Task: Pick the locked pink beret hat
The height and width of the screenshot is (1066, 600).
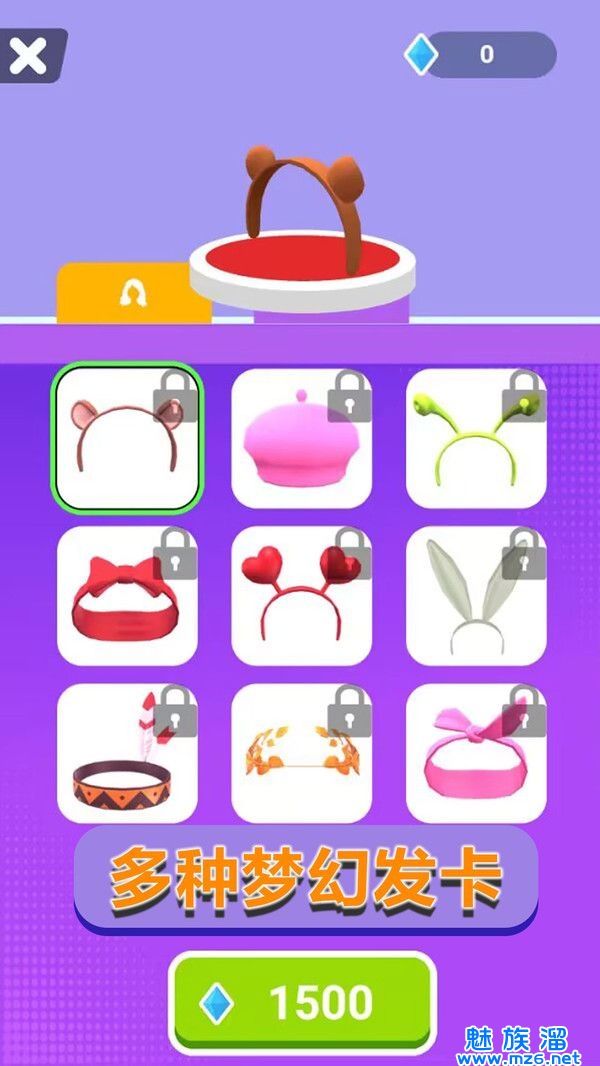Action: 301,437
